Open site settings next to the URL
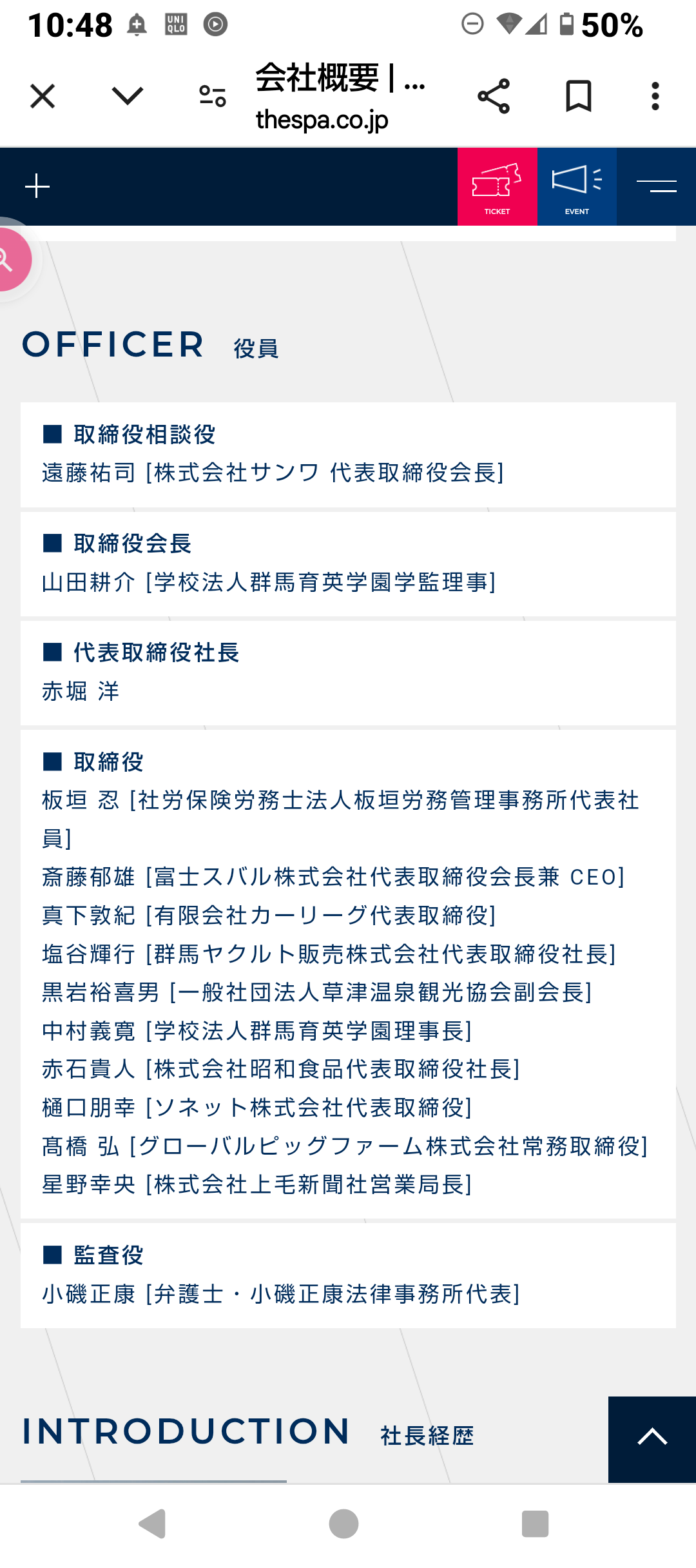The height and width of the screenshot is (1568, 696). [212, 97]
